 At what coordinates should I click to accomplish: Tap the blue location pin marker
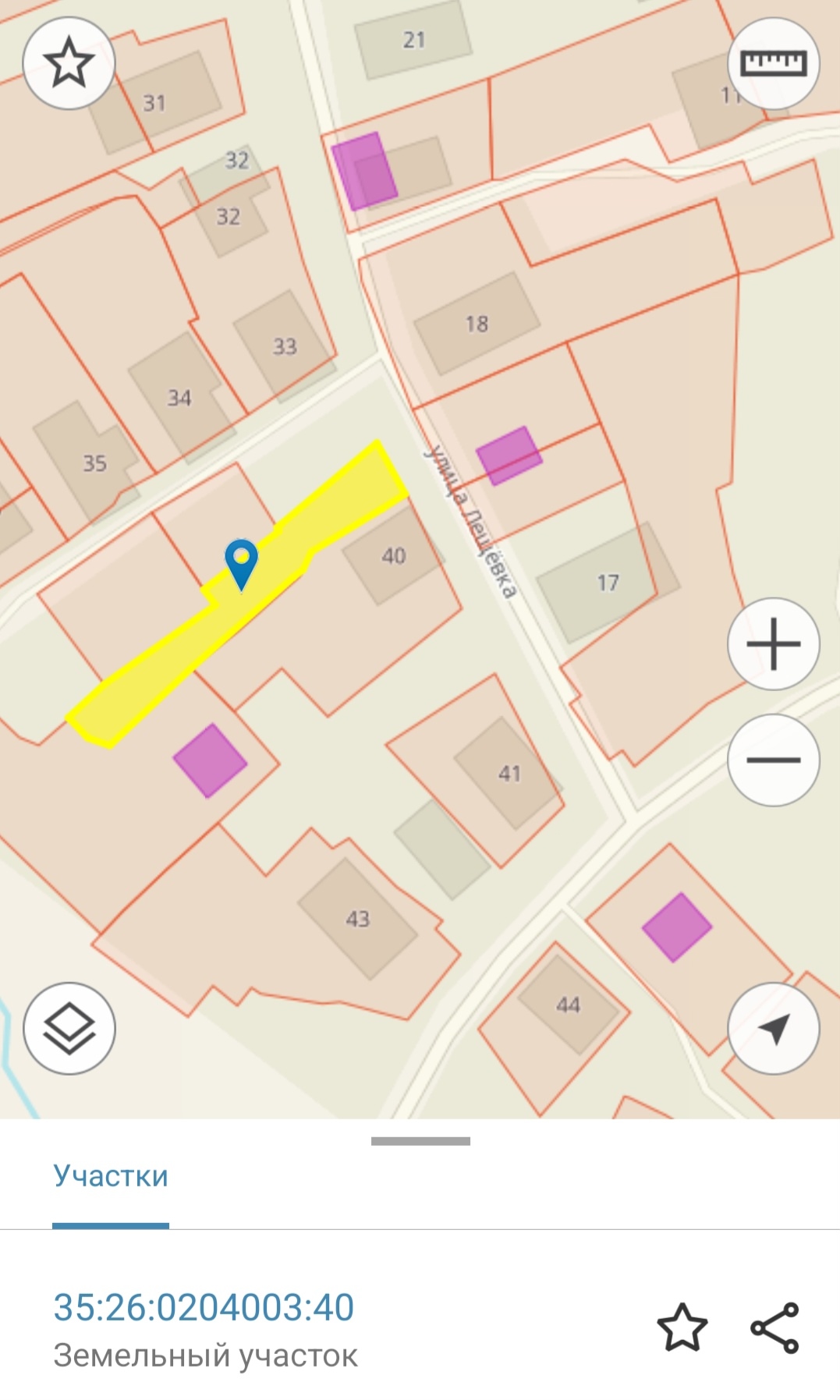(241, 565)
